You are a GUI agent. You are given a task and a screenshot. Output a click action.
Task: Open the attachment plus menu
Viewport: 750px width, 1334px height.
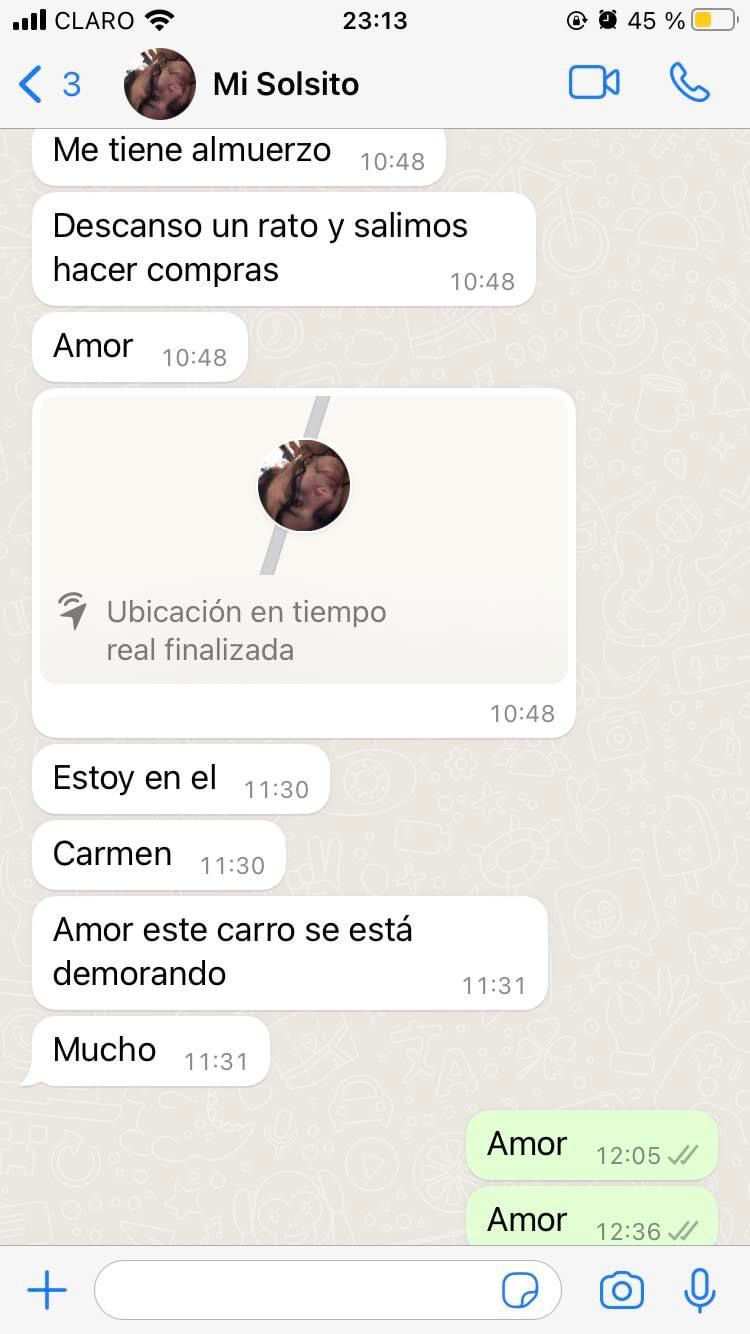[46, 1291]
